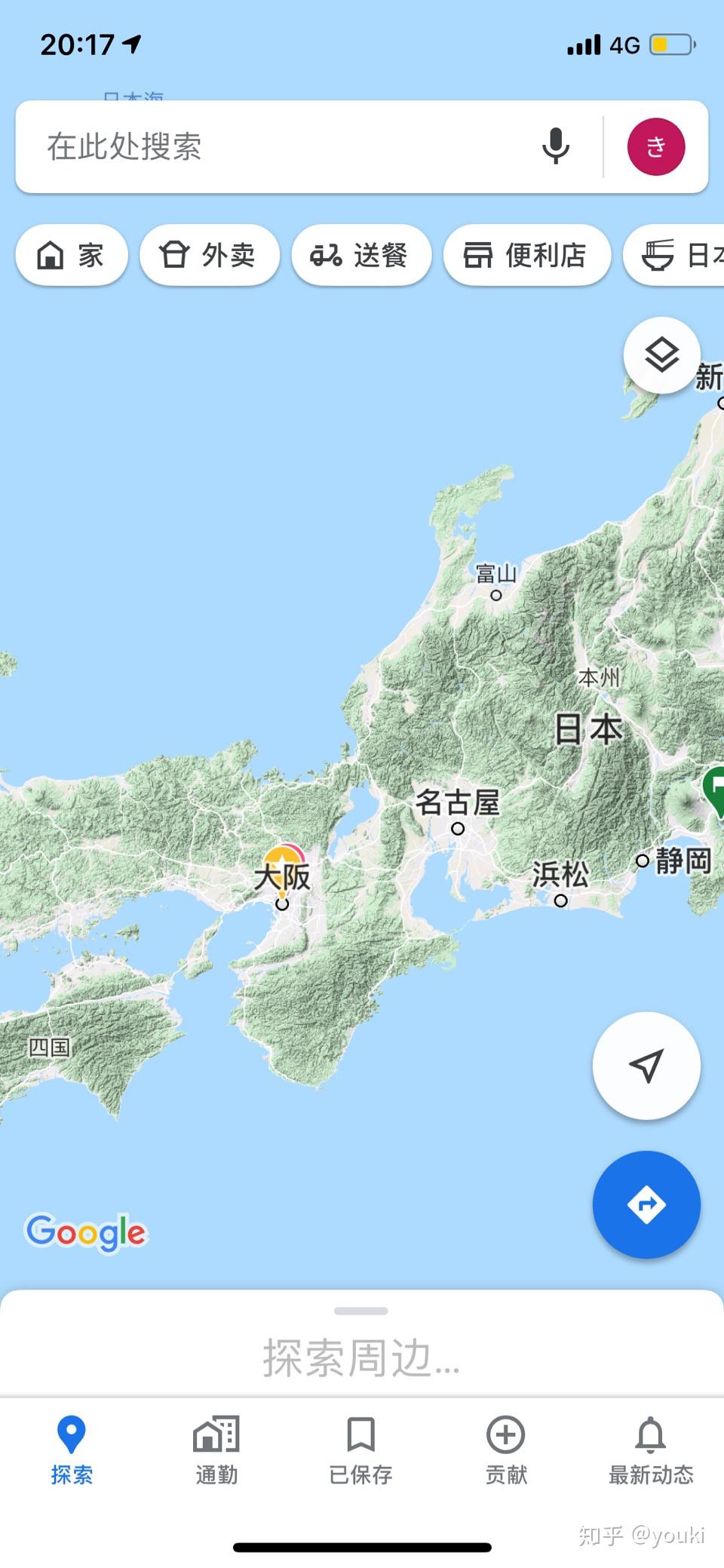Start voice search with the microphone
This screenshot has width=724, height=1568.
point(556,146)
